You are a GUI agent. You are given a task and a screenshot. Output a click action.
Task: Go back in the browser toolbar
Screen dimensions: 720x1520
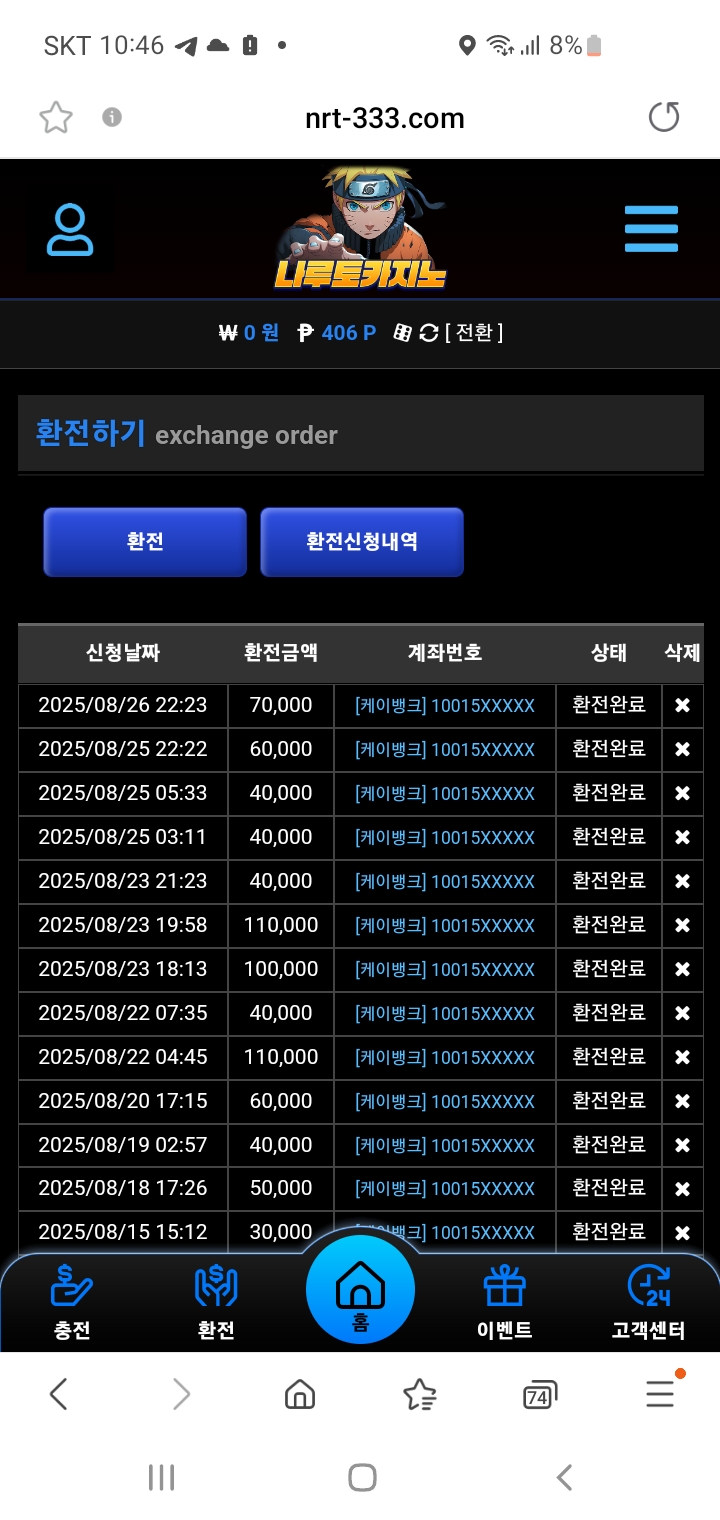(x=59, y=1394)
